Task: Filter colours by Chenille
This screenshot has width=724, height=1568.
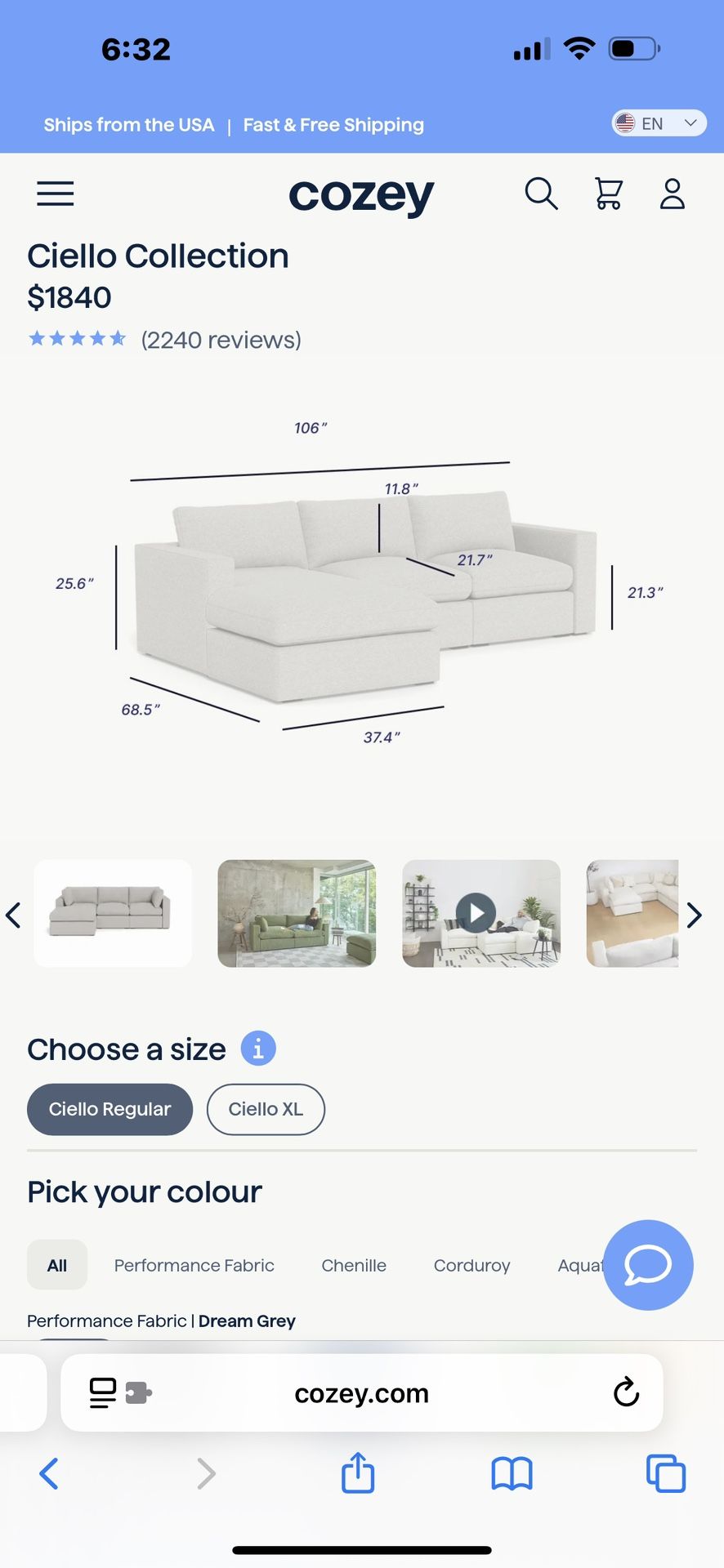Action: [354, 1265]
